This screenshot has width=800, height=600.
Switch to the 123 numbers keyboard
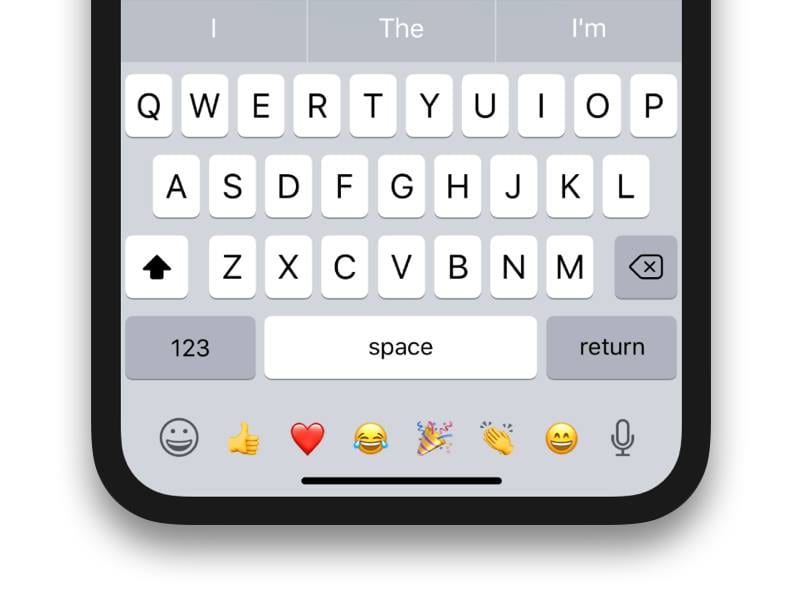pyautogui.click(x=190, y=347)
